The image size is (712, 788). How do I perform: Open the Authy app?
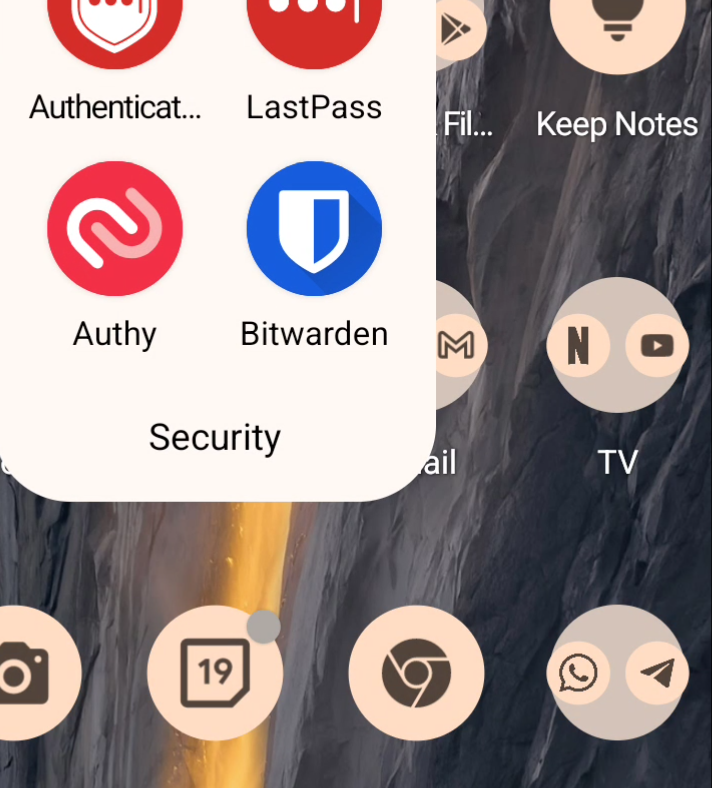114,229
